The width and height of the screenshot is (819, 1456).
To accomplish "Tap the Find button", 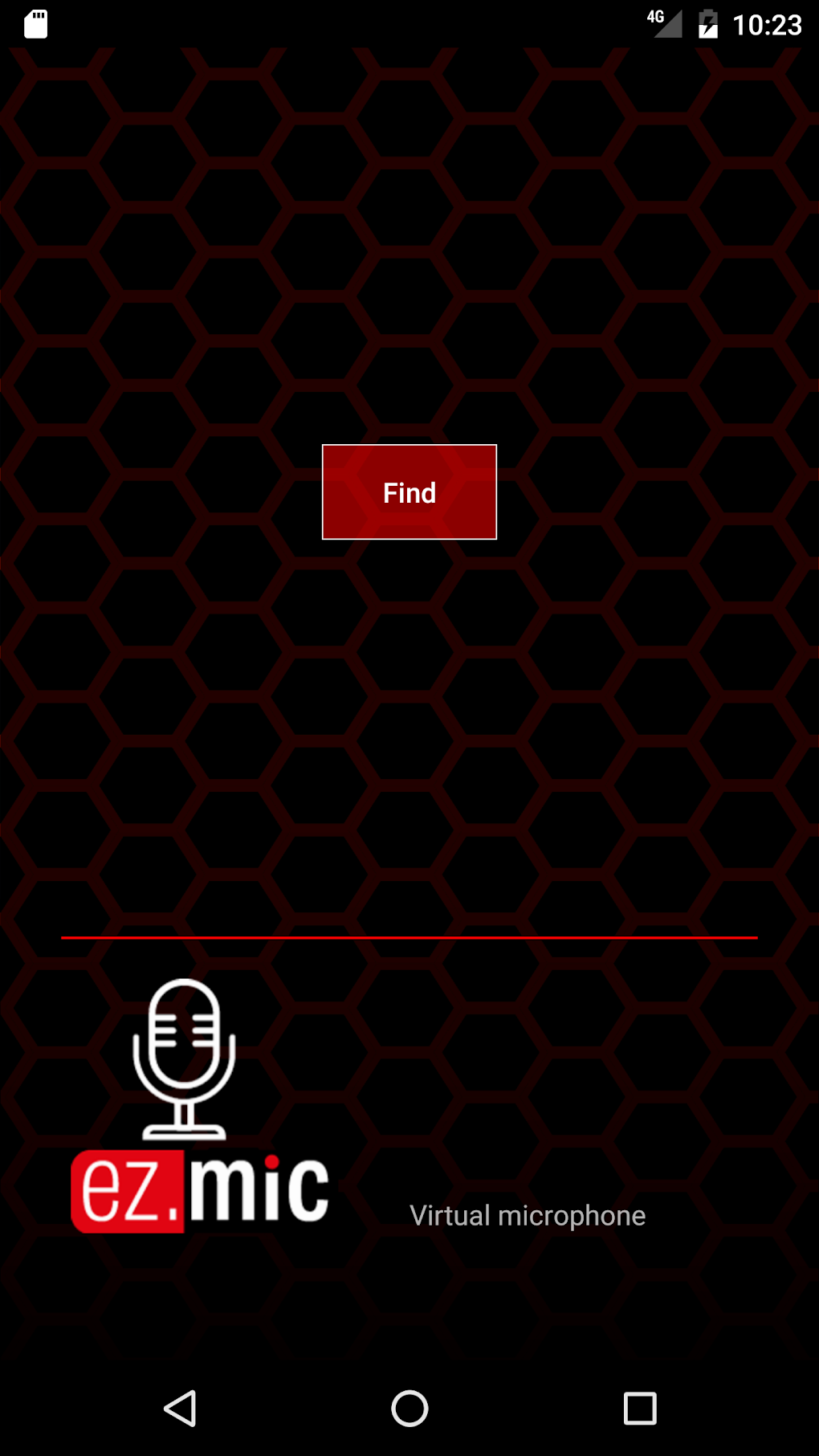I will pyautogui.click(x=409, y=491).
